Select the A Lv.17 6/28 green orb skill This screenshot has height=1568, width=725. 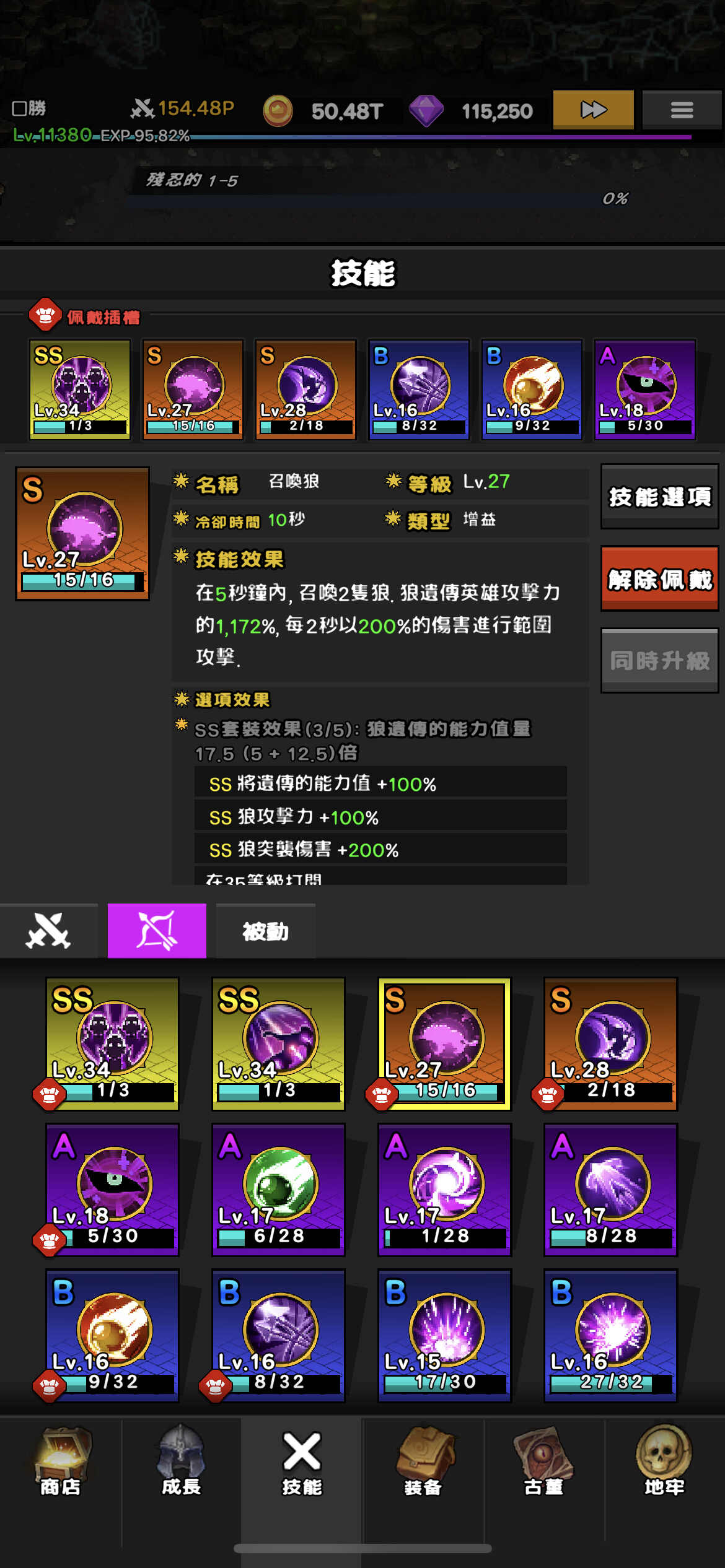[278, 1190]
